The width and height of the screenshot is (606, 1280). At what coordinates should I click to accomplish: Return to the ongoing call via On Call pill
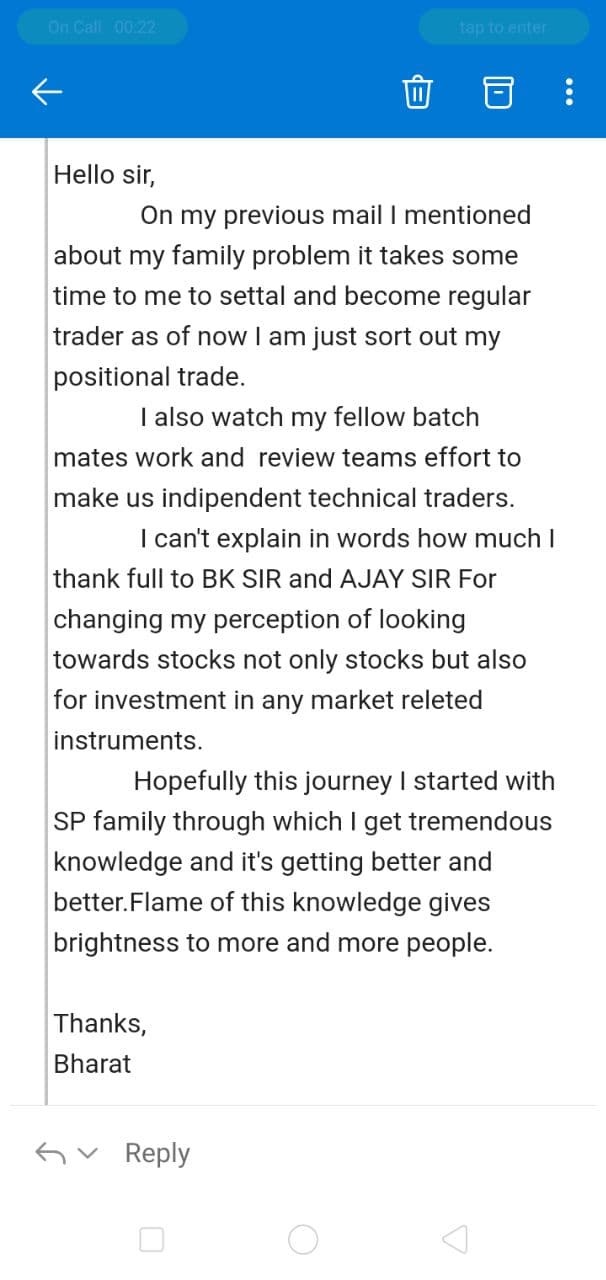click(x=102, y=27)
